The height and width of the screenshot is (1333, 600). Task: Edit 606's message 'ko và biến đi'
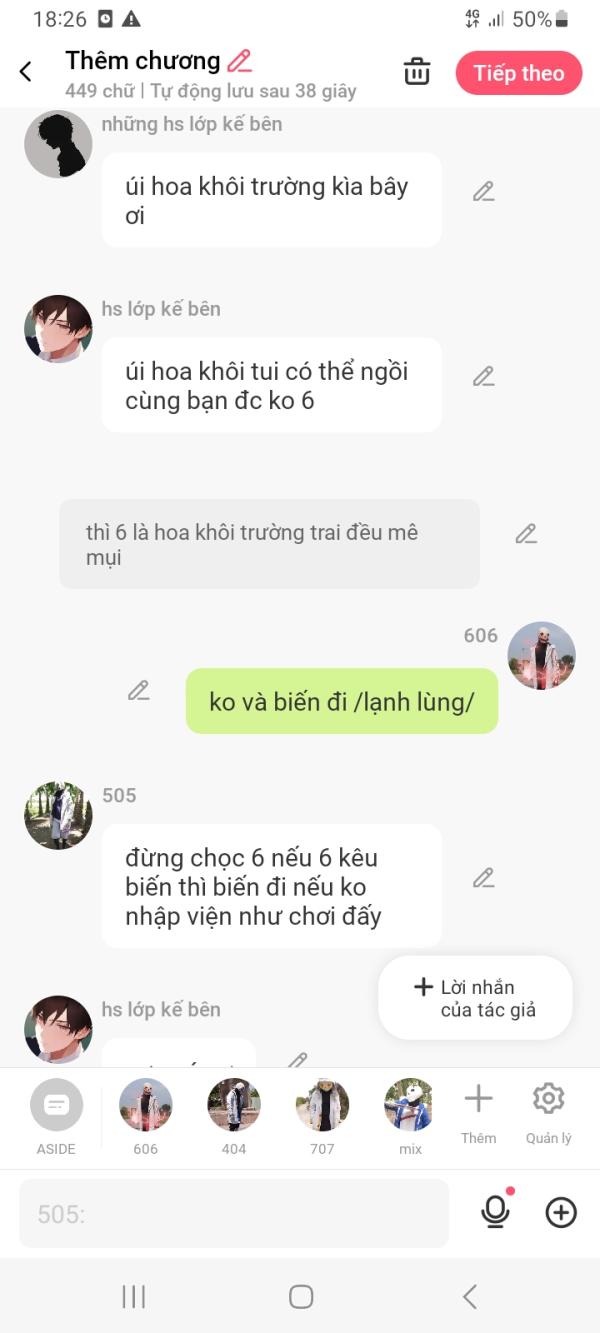click(x=139, y=690)
